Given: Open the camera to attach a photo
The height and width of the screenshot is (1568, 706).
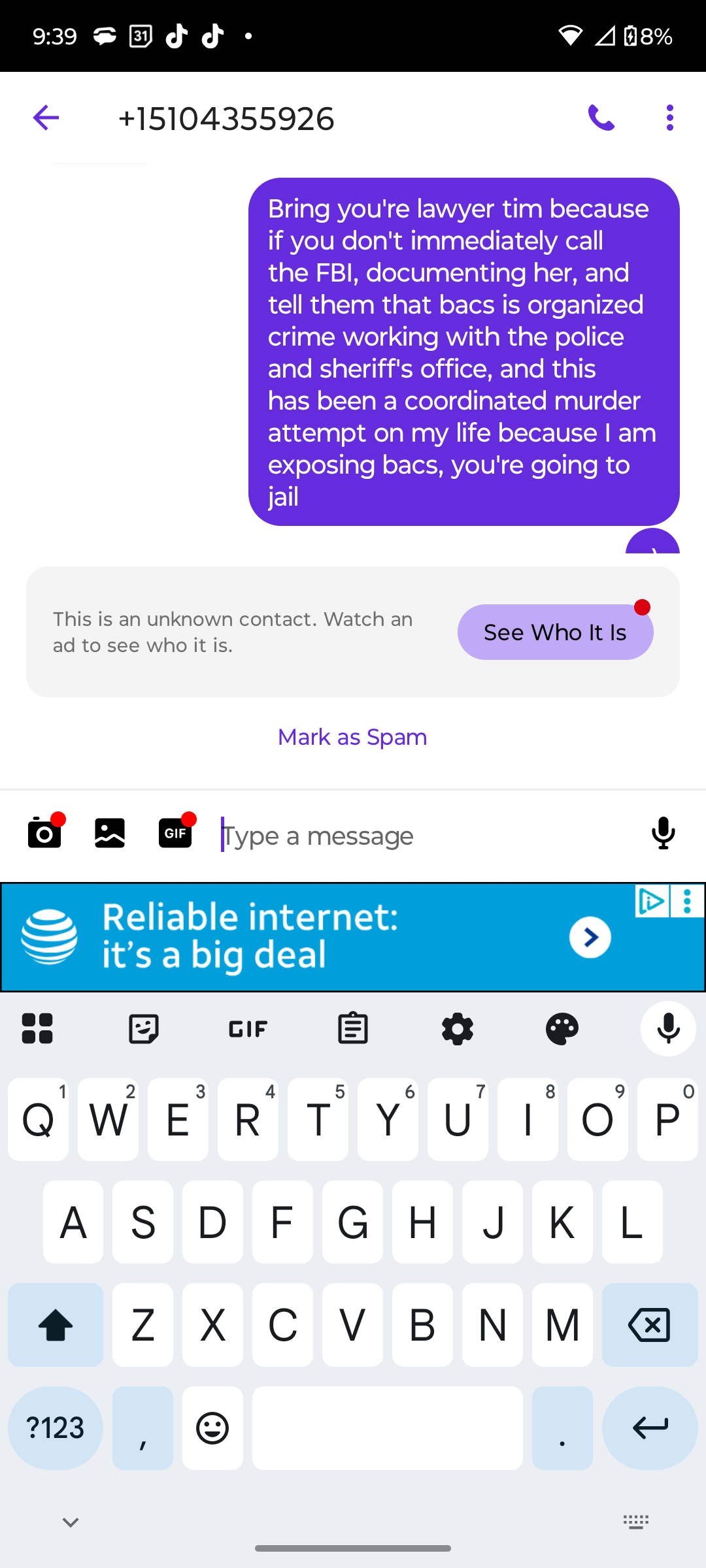Looking at the screenshot, I should (44, 834).
